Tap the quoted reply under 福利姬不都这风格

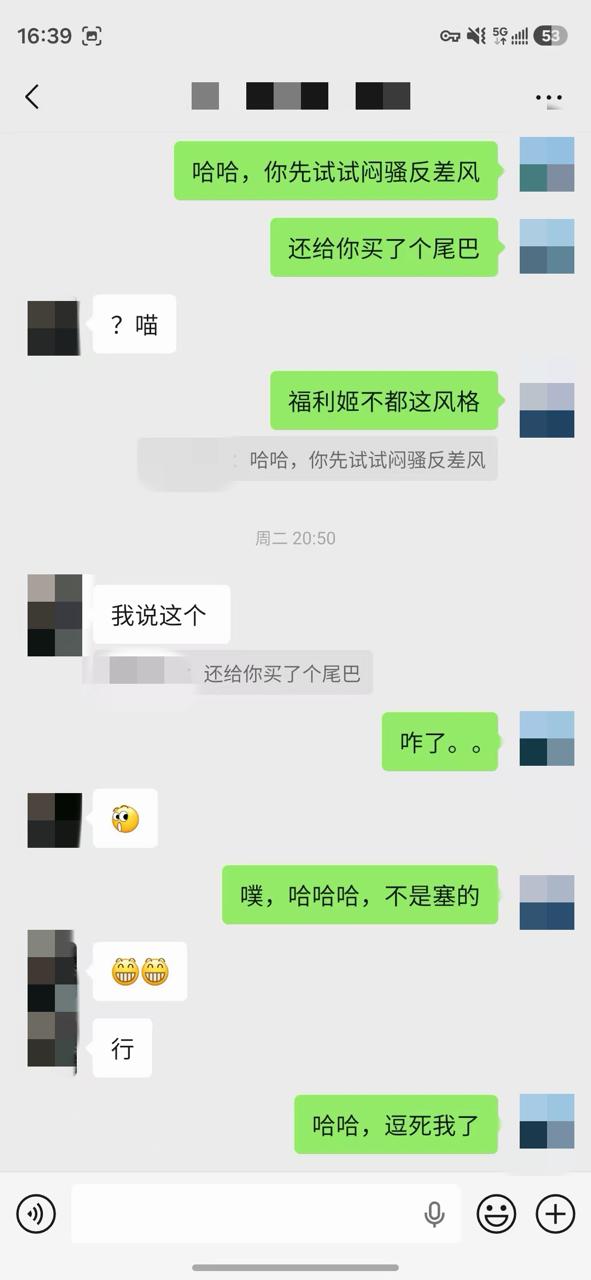[x=318, y=460]
